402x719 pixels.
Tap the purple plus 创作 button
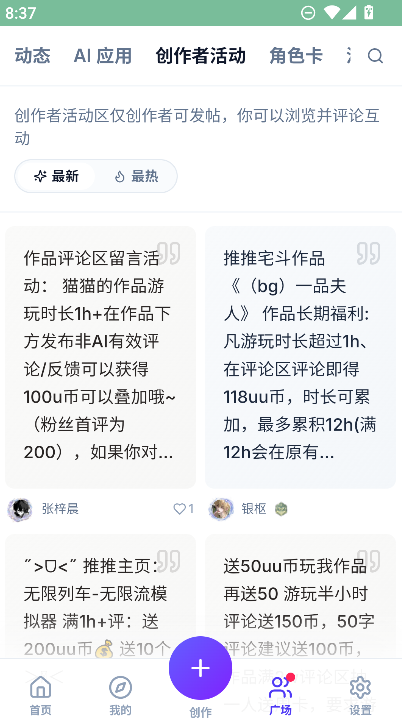pyautogui.click(x=200, y=668)
